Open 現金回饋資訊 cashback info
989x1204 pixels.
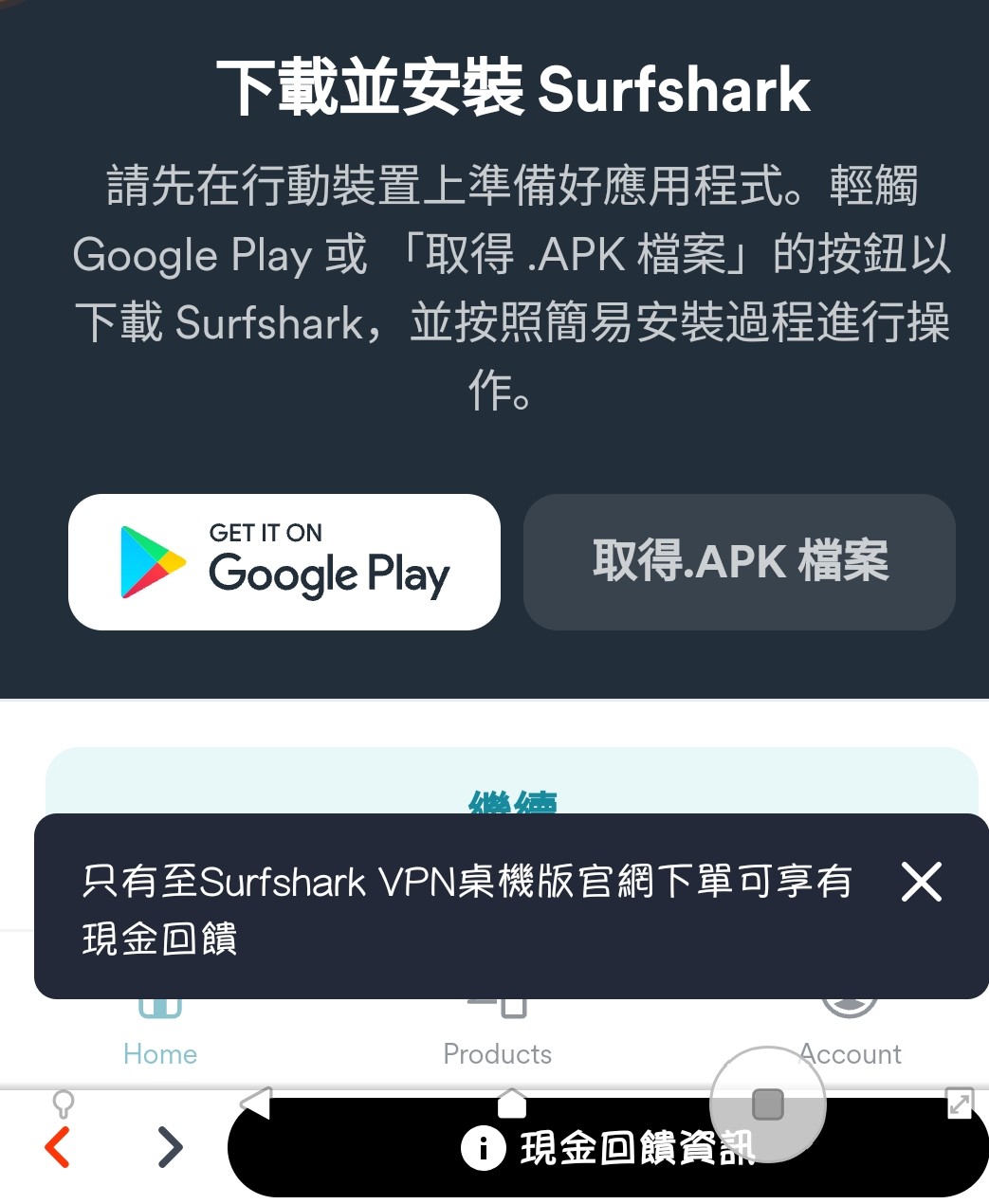pyautogui.click(x=607, y=1149)
